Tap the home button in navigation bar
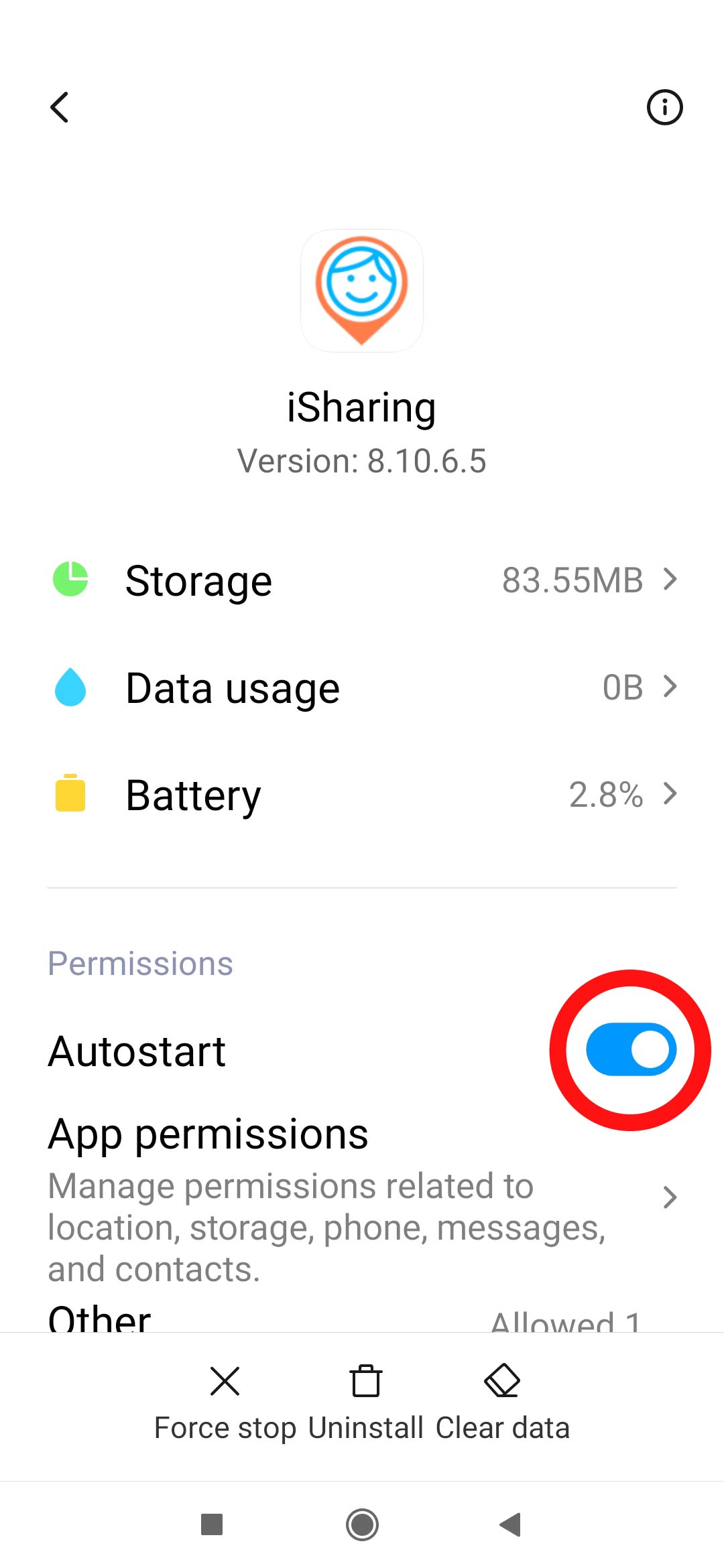Screen dimensions: 724x1568 362,1524
